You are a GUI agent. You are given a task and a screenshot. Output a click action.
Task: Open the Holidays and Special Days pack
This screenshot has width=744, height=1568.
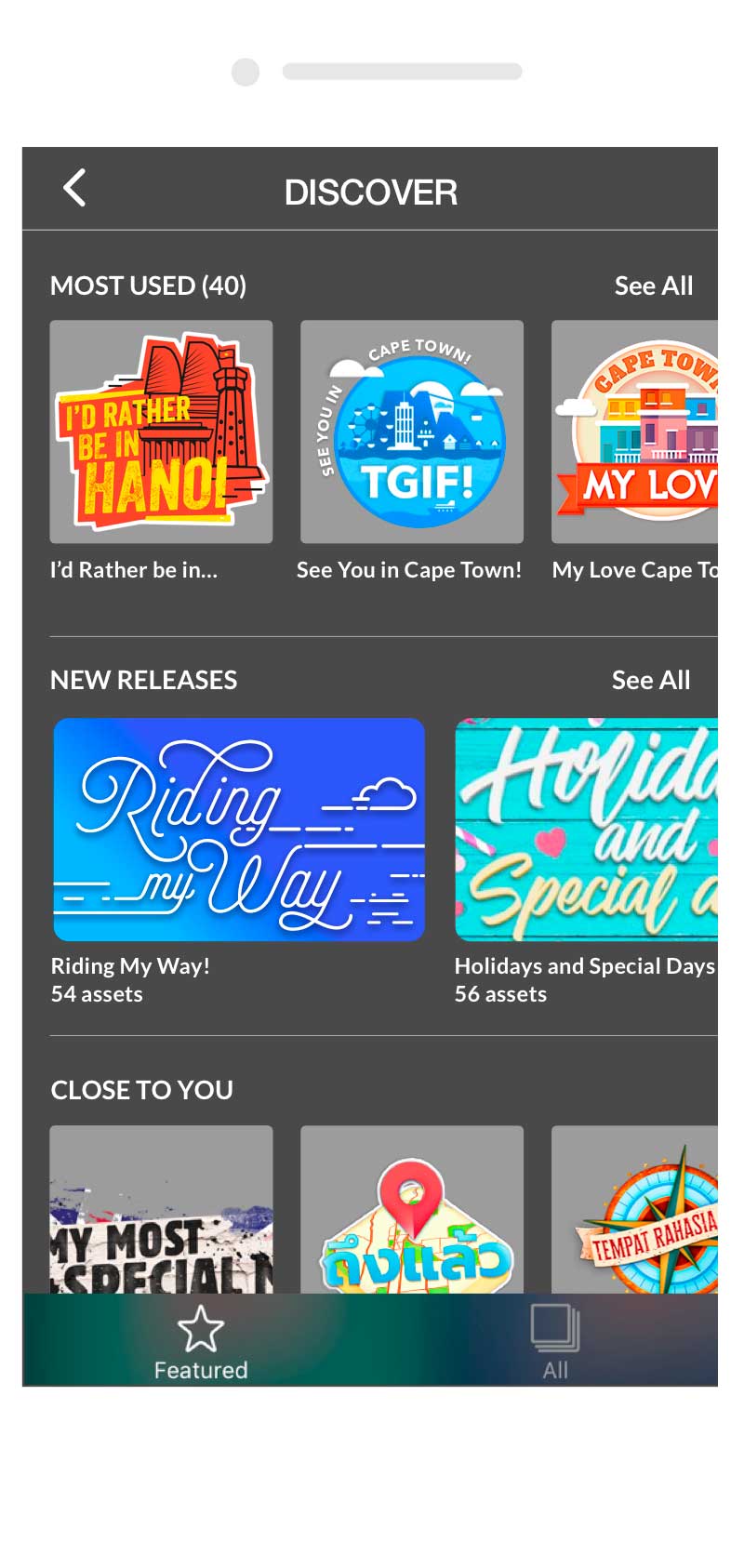(x=586, y=830)
